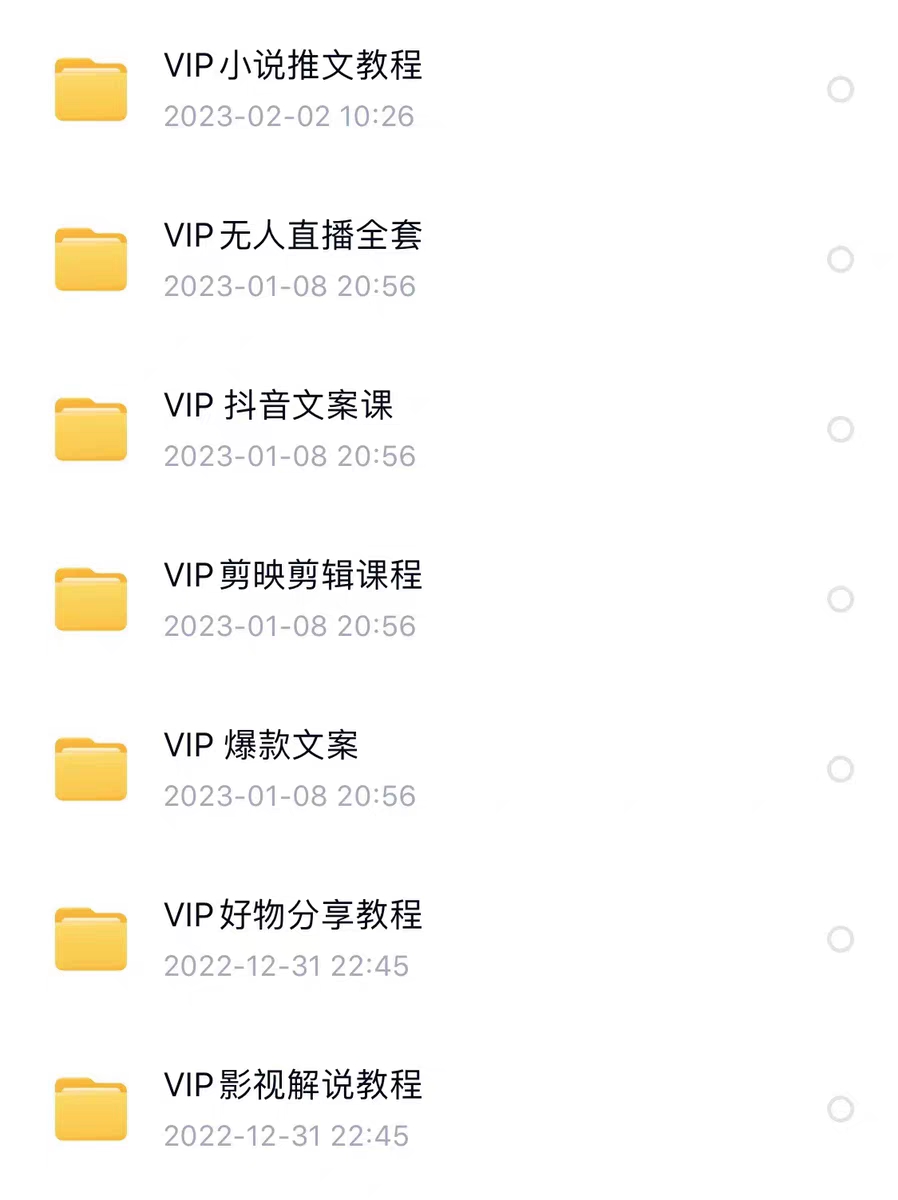Screen dimensions: 898x1200
Task: Toggle selection for VIP 抖音文案课
Action: 840,430
